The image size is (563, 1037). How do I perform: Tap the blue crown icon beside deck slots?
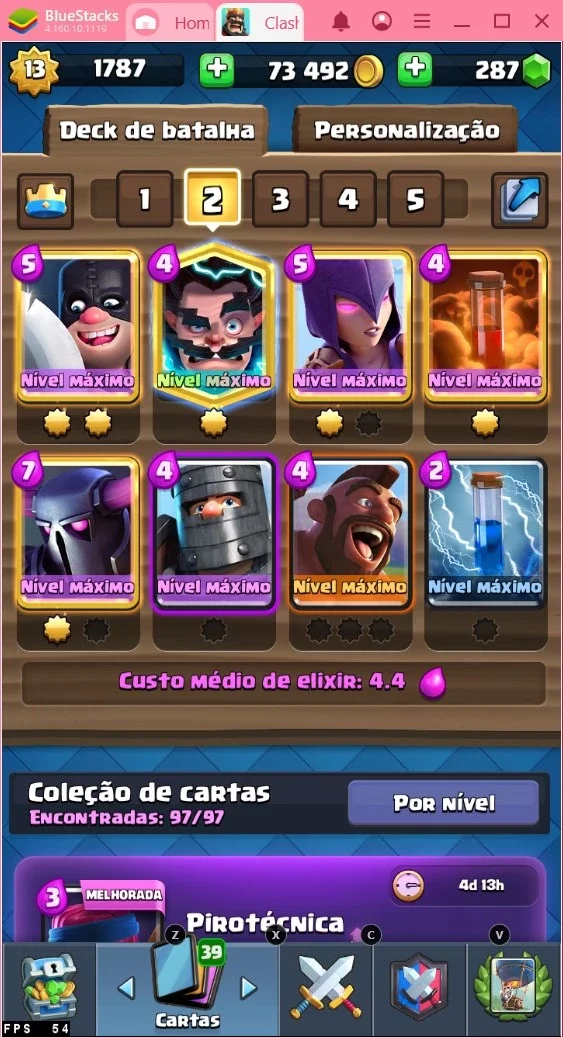[x=46, y=201]
